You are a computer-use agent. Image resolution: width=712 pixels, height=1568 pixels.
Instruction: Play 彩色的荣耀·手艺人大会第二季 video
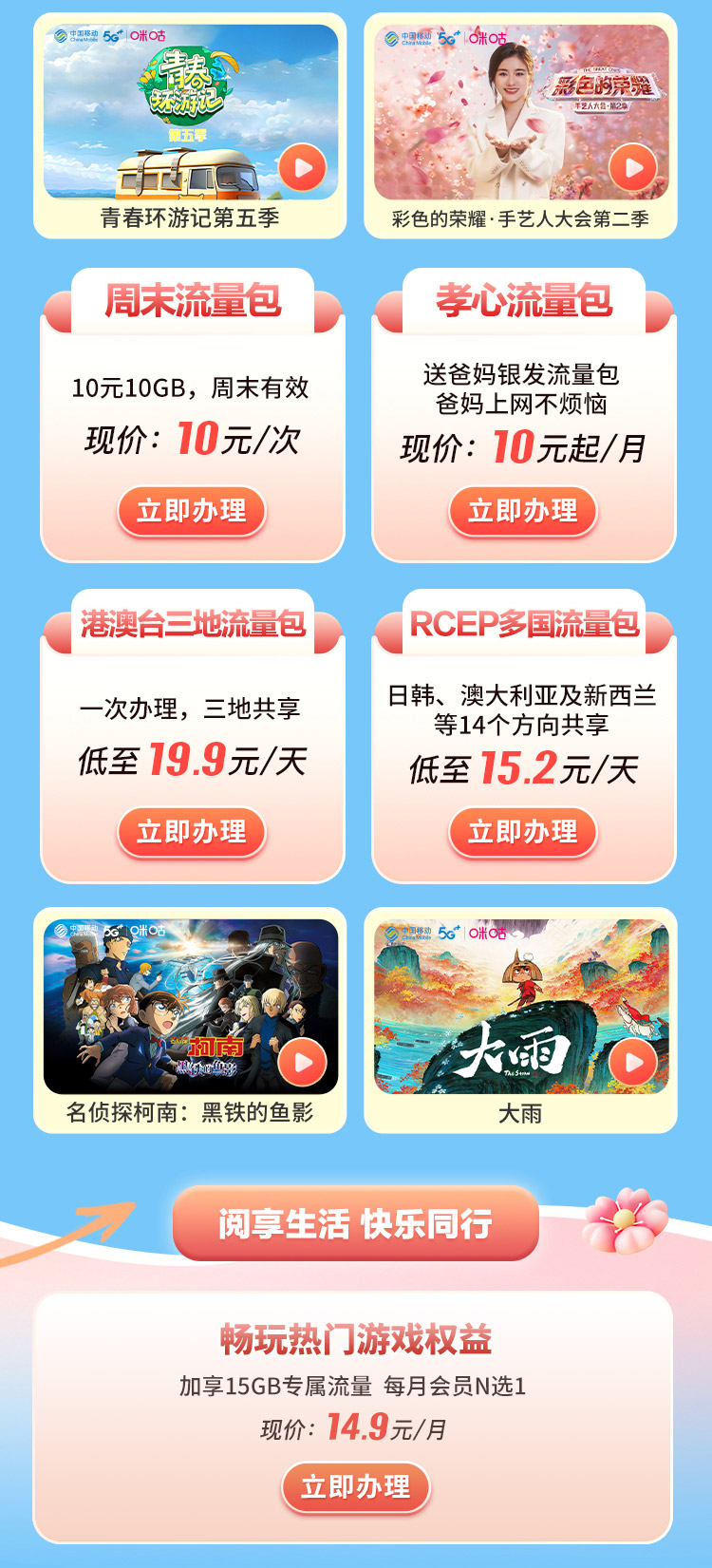632,168
